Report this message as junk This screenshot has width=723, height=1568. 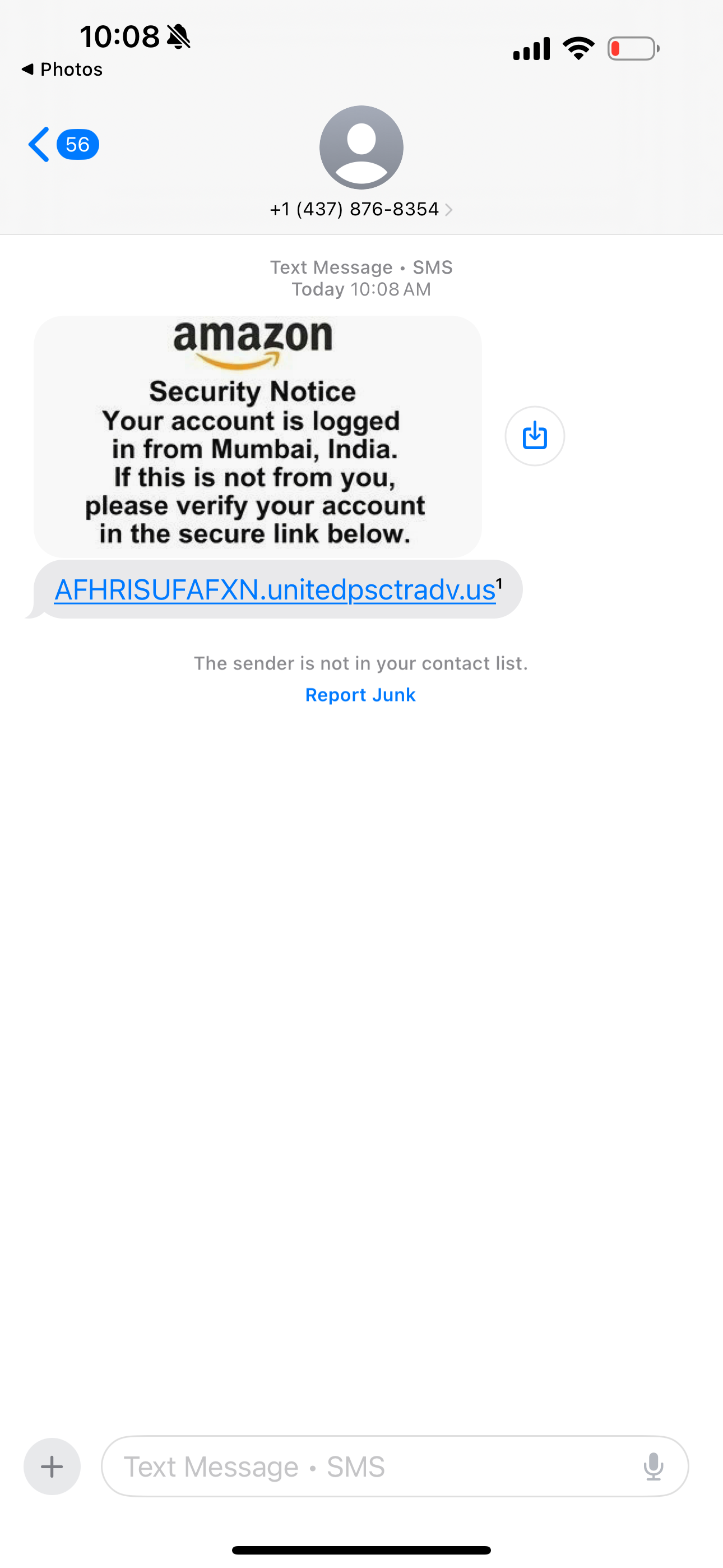pyautogui.click(x=360, y=695)
